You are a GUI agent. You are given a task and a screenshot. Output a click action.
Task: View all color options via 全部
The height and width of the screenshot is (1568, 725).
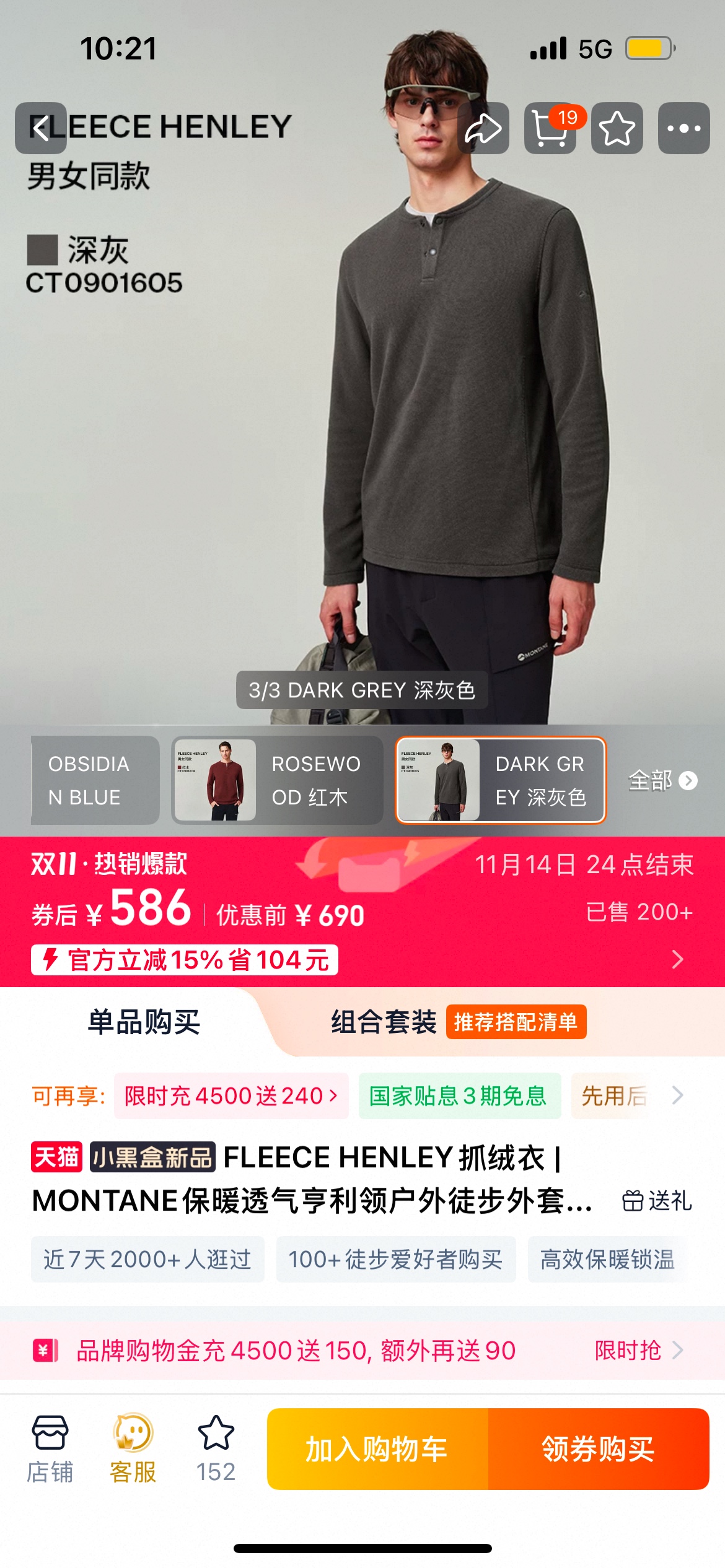662,780
